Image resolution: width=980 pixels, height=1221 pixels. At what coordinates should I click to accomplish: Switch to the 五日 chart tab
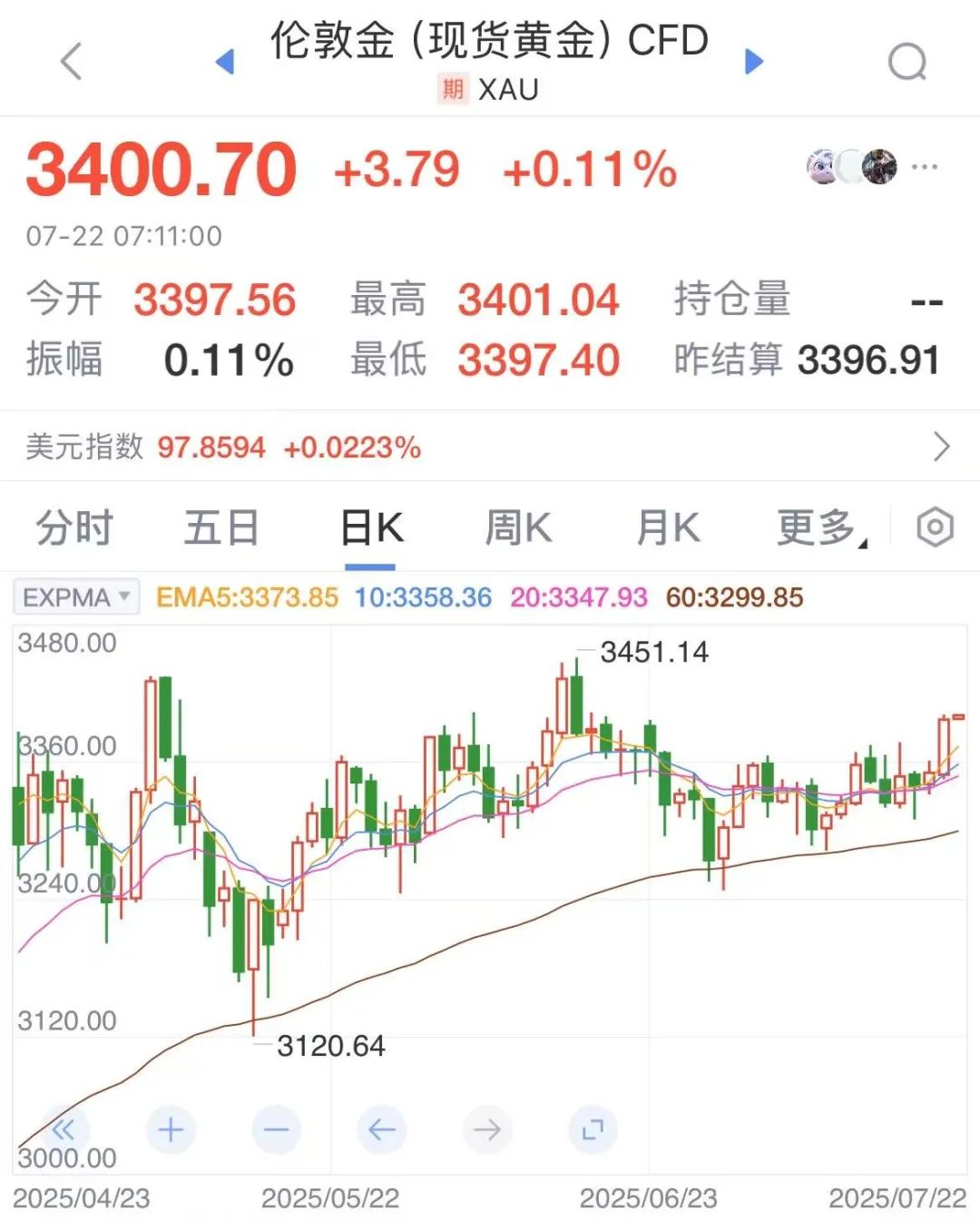tap(221, 527)
